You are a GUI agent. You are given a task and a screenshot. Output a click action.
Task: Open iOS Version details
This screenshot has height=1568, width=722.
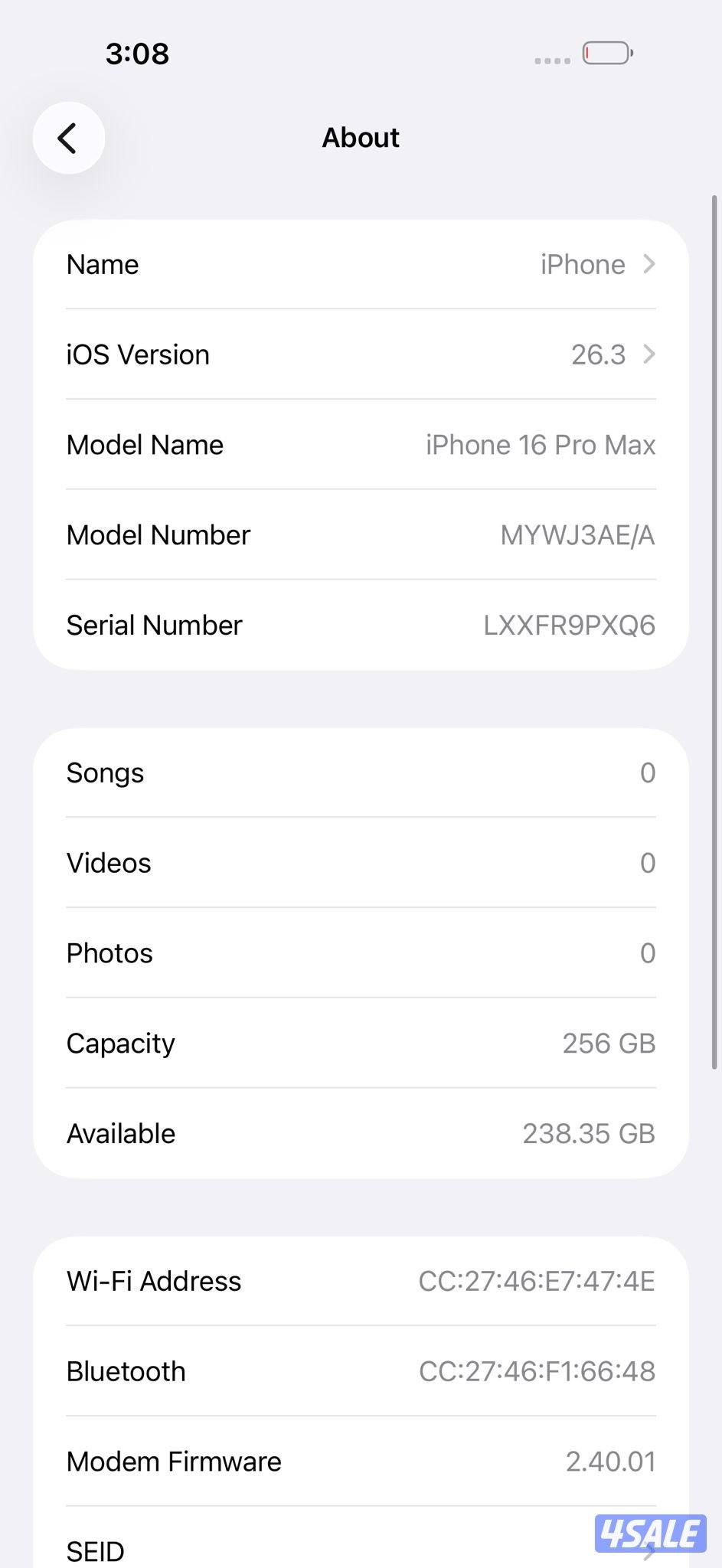(x=361, y=354)
